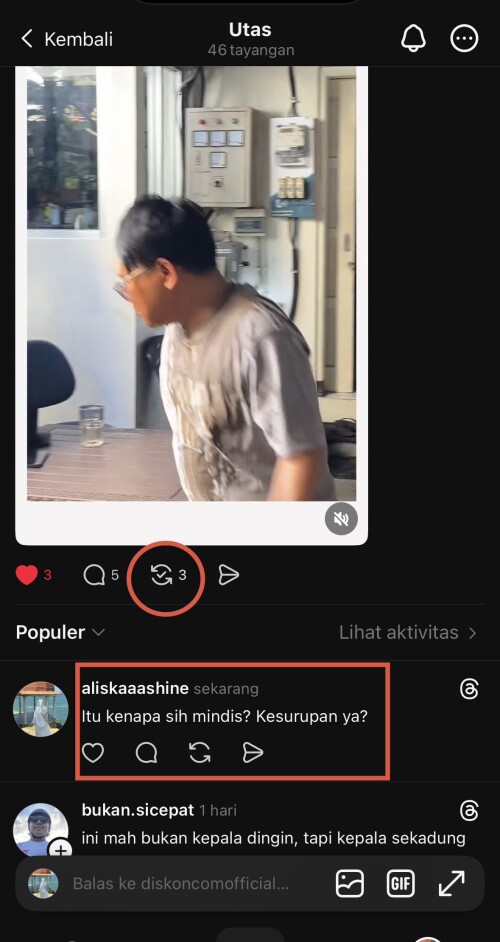500x942 pixels.
Task: Open the overflow menu at top right
Action: coord(464,39)
